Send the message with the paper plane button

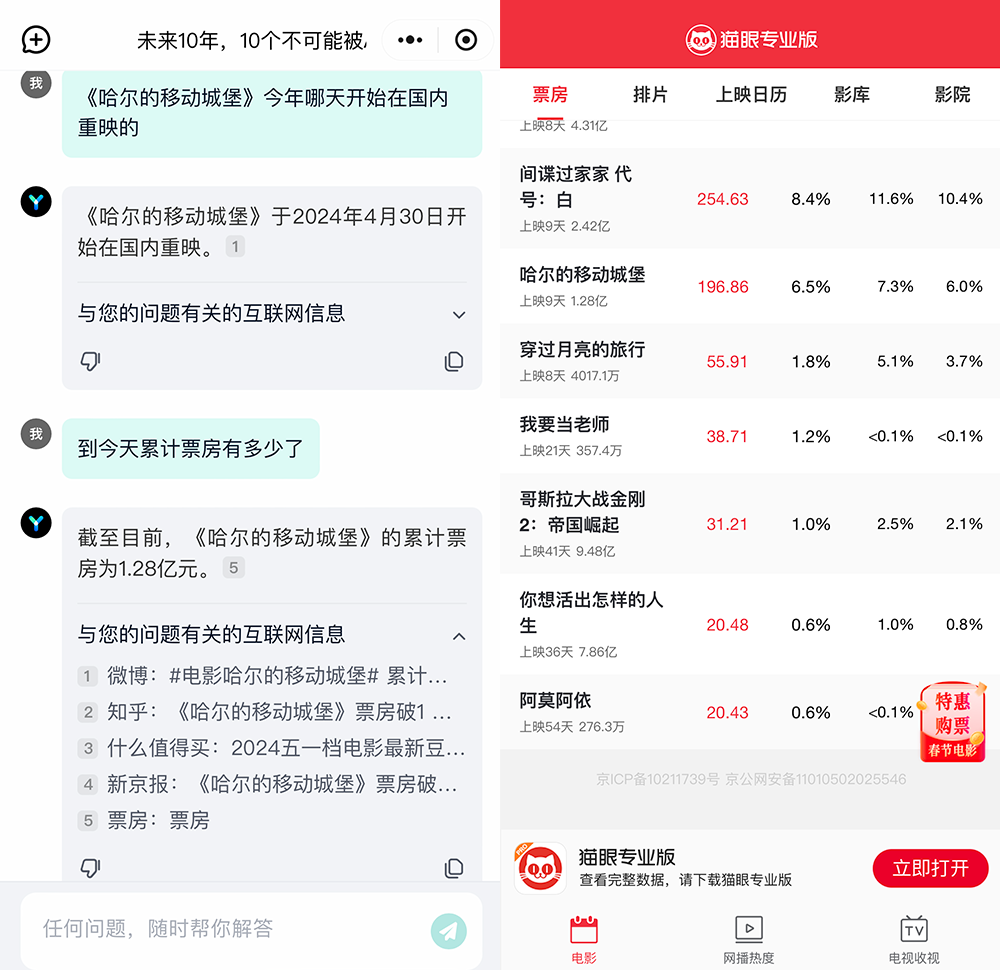tap(449, 931)
